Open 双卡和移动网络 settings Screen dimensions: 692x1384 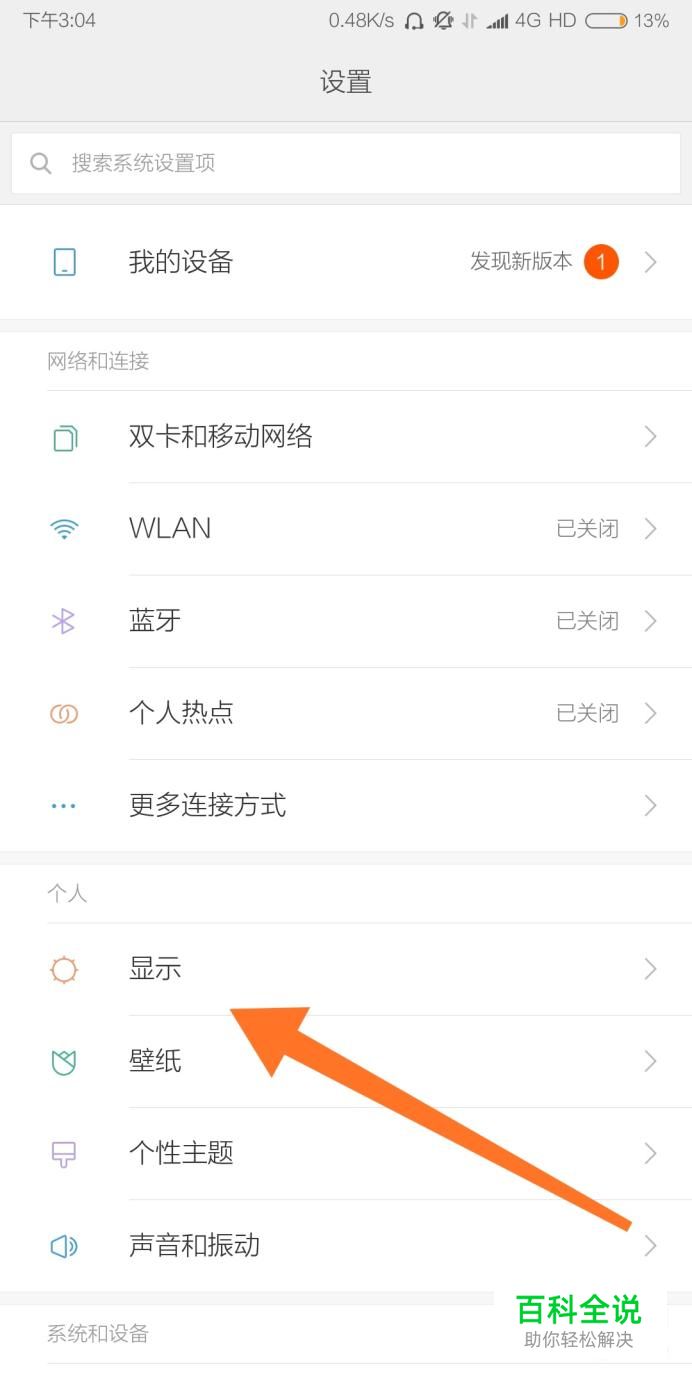click(346, 437)
